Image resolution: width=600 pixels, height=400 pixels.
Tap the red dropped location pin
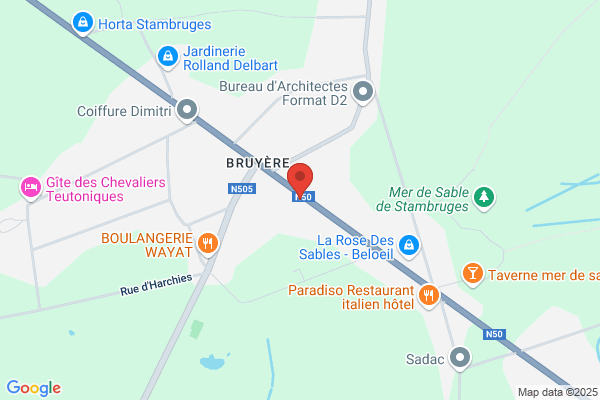click(x=300, y=180)
